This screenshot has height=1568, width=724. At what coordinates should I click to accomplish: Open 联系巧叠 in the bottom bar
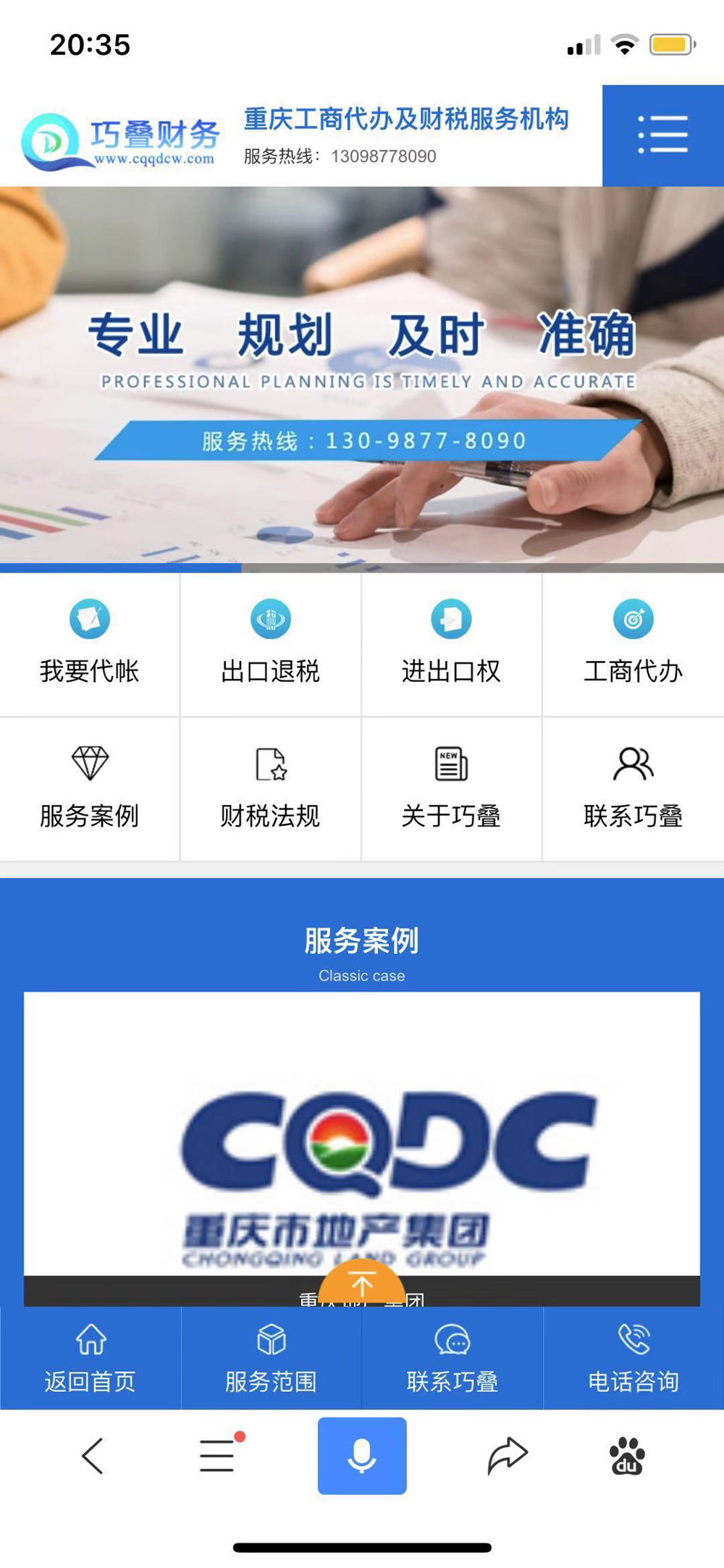pyautogui.click(x=452, y=1358)
